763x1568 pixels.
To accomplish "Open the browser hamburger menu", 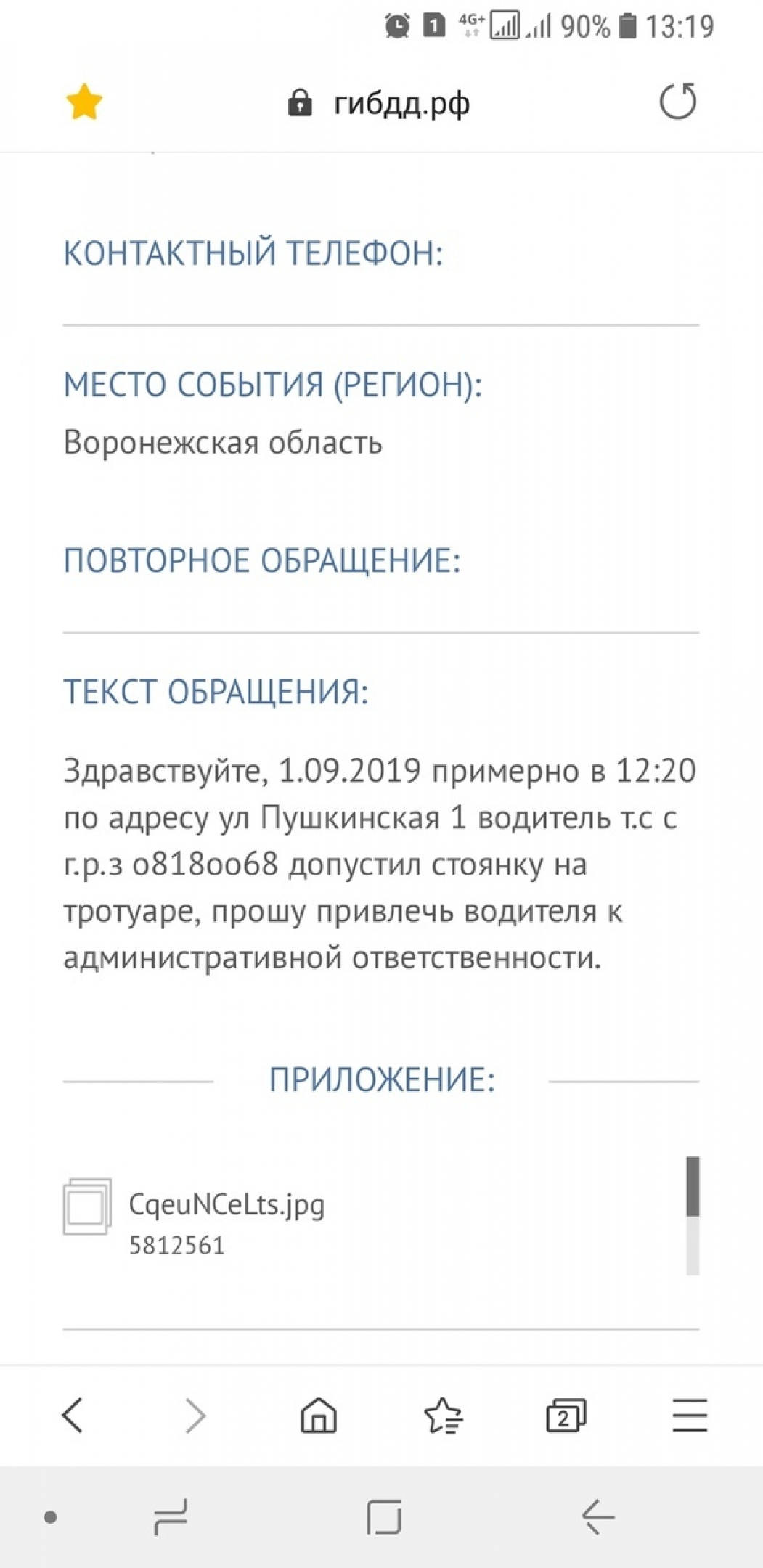I will (x=690, y=1415).
